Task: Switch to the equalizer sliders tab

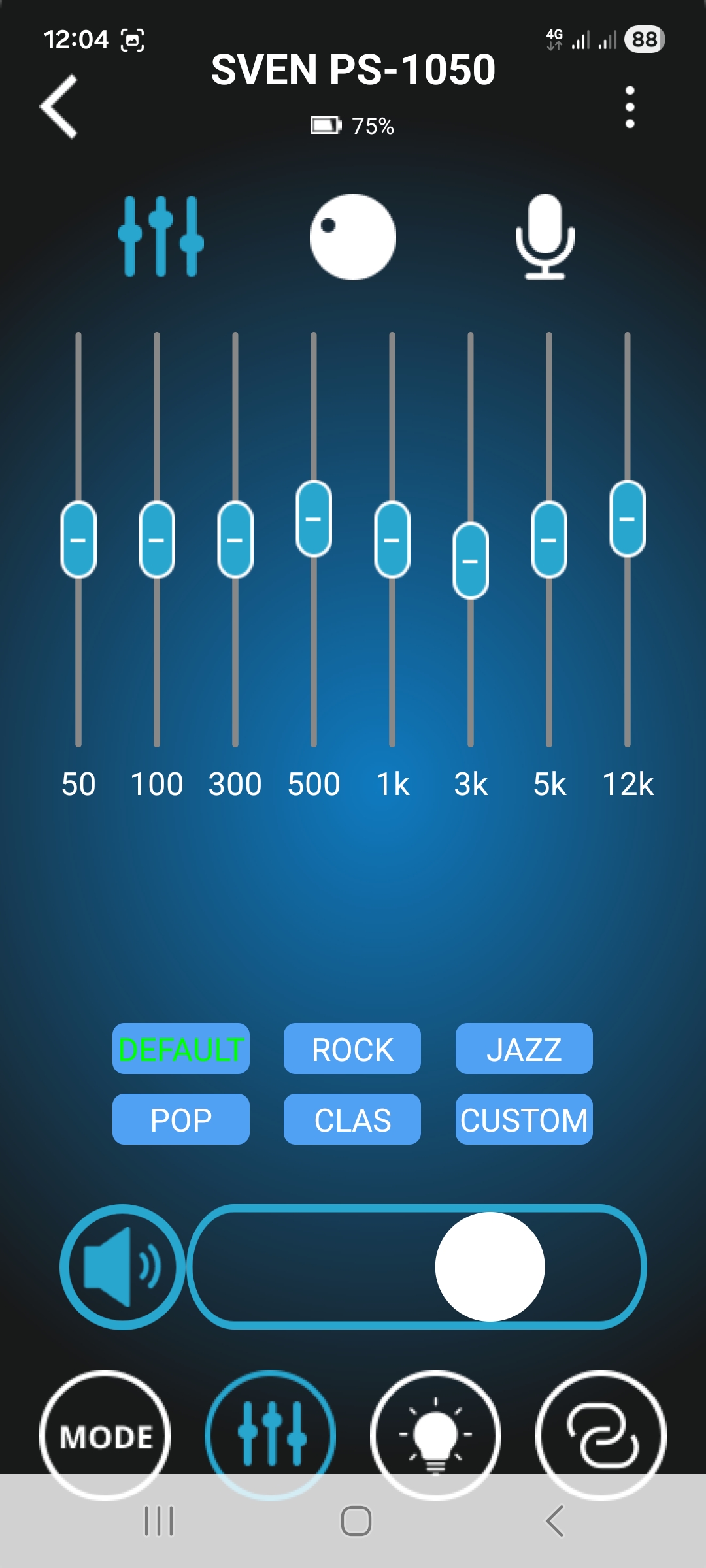Action: point(161,237)
